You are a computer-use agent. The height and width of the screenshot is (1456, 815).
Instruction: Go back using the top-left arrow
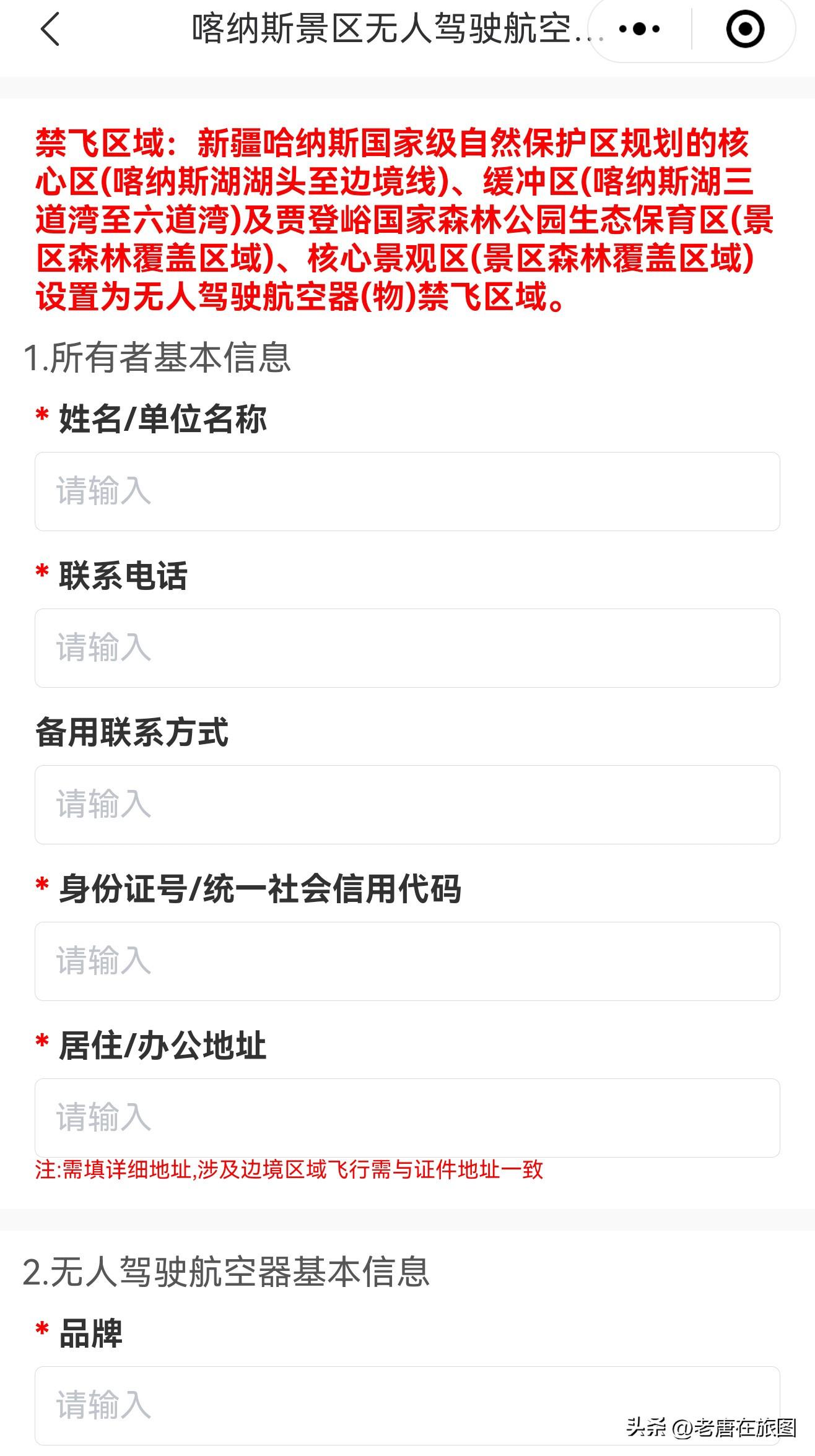coord(50,29)
